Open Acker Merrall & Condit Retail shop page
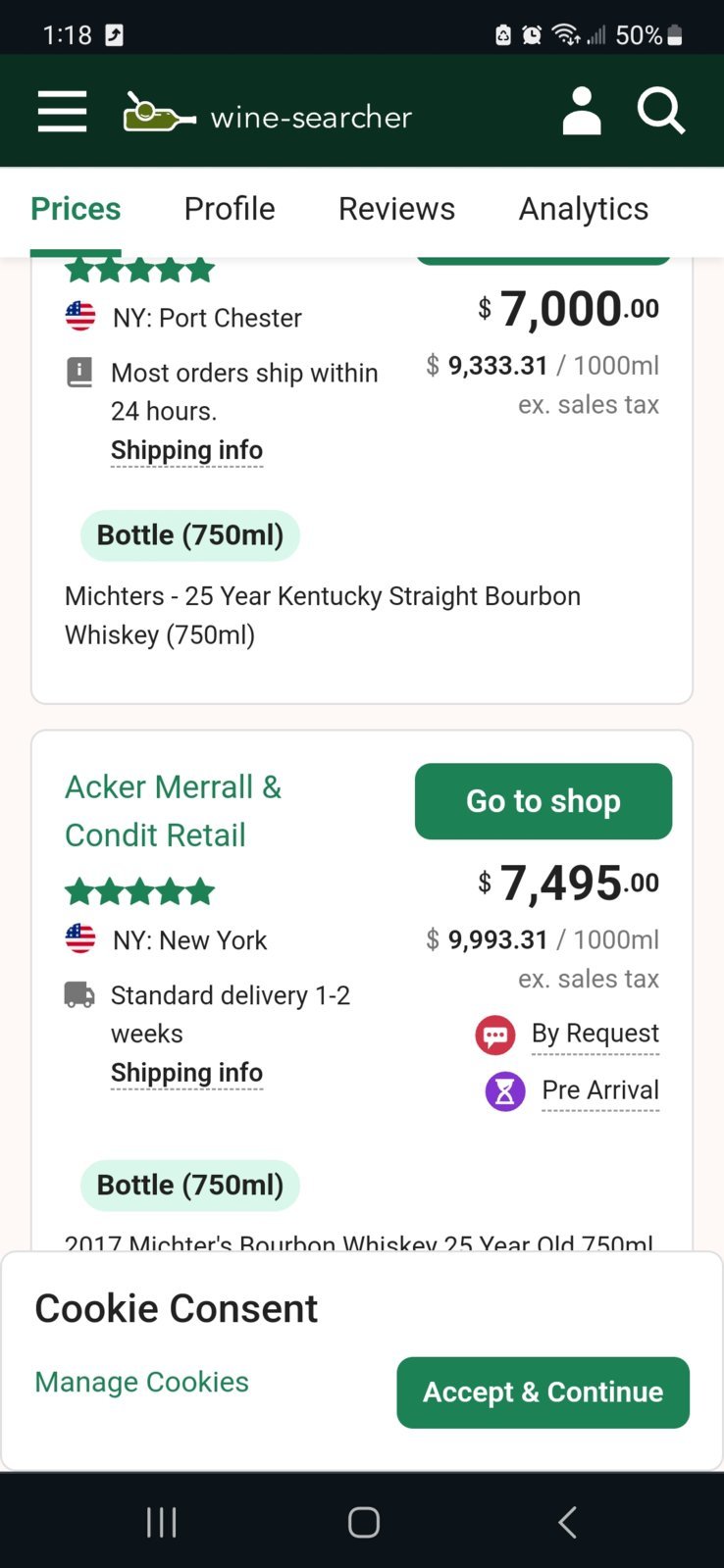Screen dimensions: 724x1568 (173, 811)
